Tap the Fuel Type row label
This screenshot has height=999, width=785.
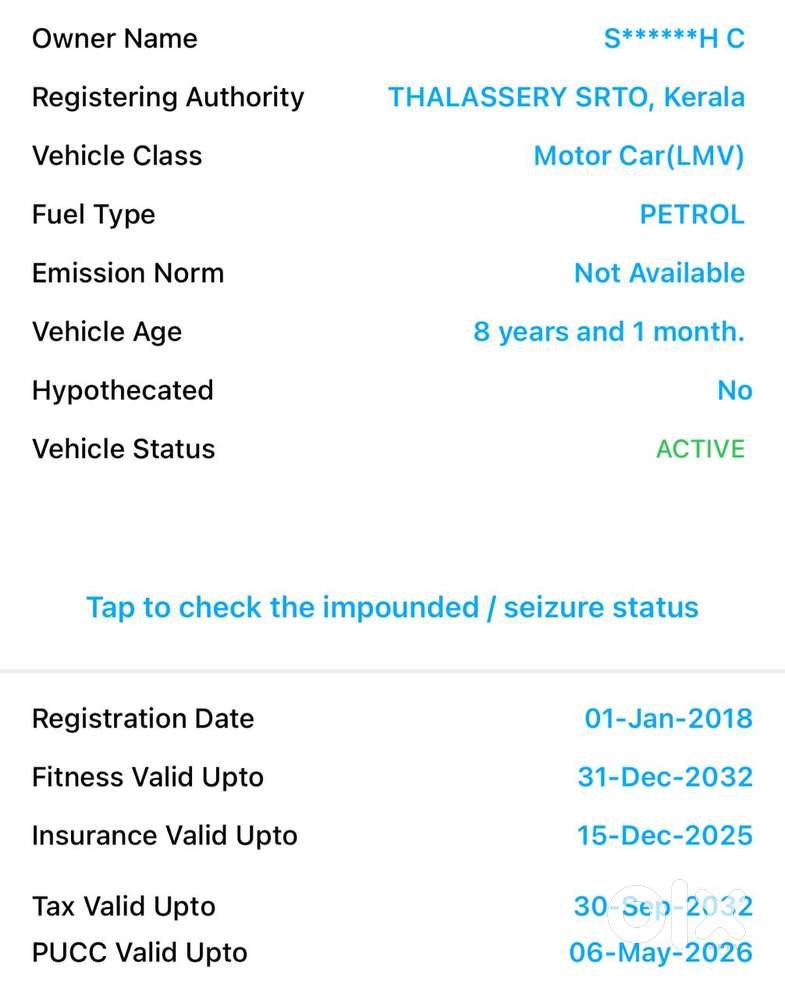tap(93, 214)
